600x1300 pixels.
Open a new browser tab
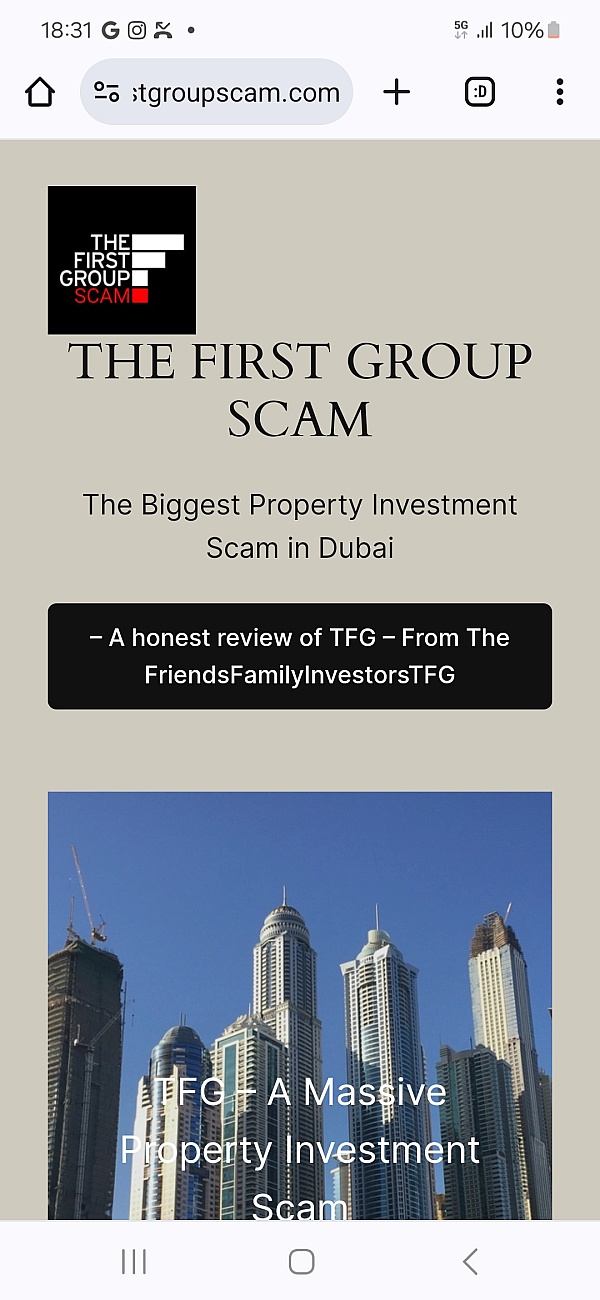397,93
